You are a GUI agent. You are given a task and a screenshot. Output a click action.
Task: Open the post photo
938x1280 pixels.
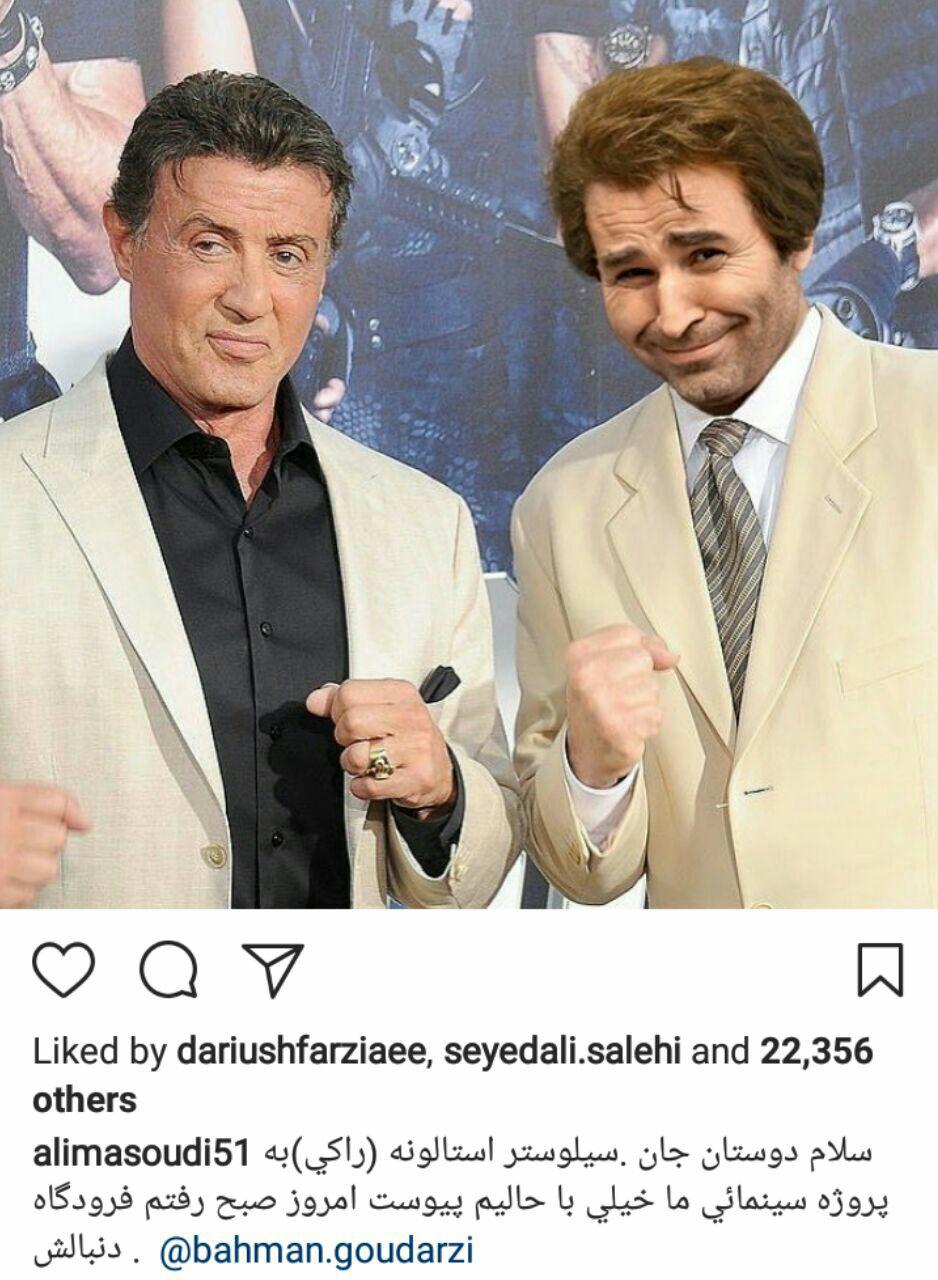tap(469, 454)
